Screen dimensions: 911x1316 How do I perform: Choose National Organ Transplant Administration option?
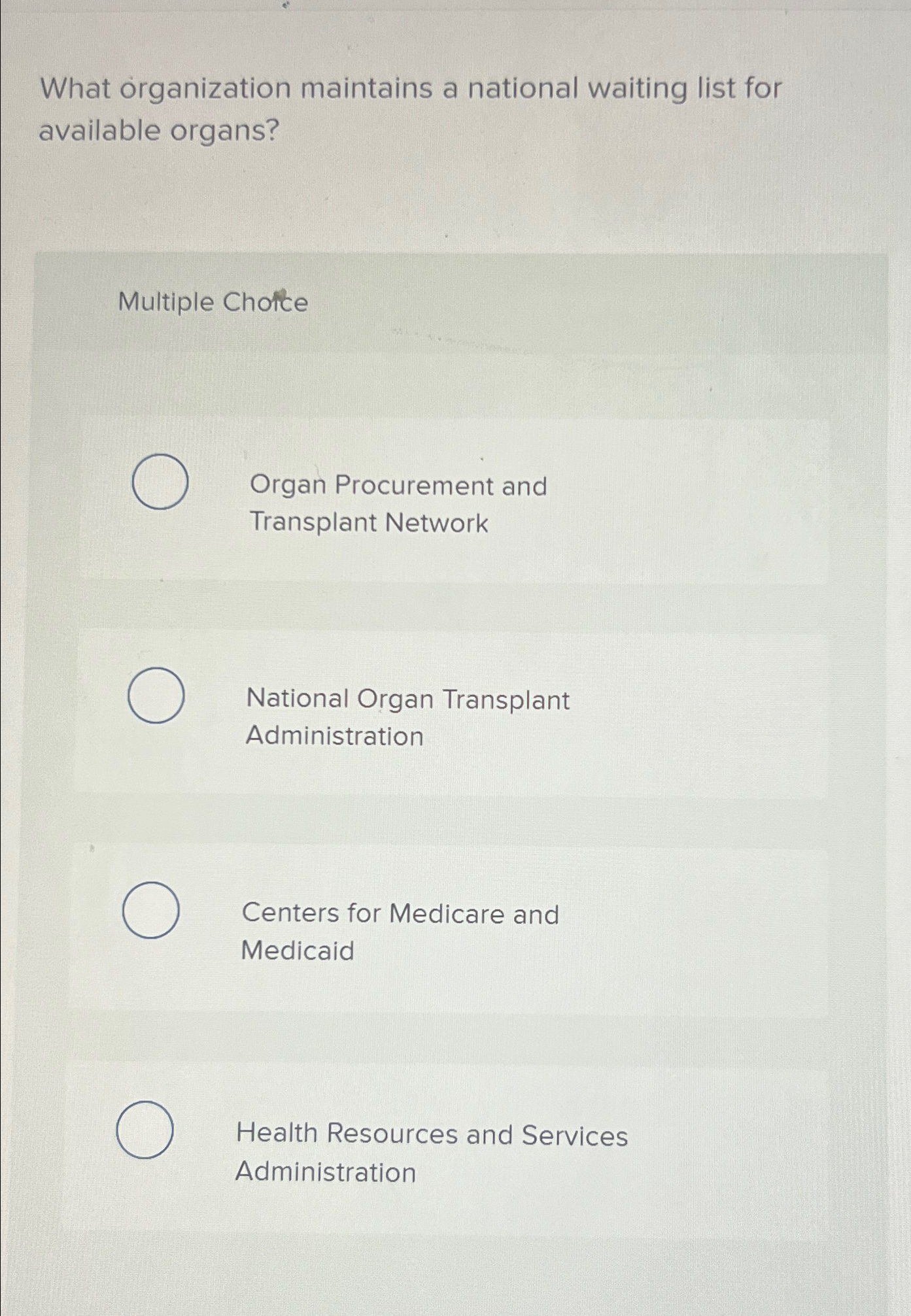coord(156,696)
